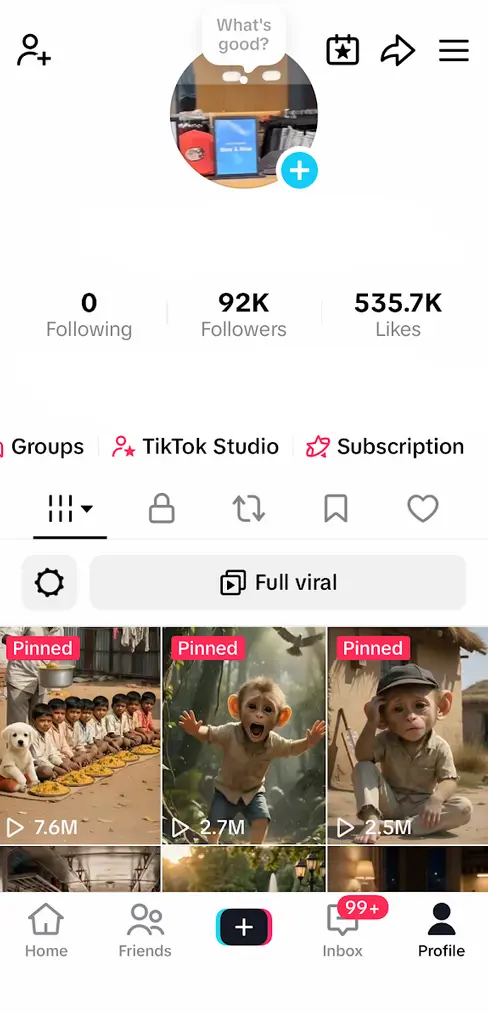Screen dimensions: 488x1014
Task: Open the Full viral playlist
Action: pyautogui.click(x=278, y=583)
